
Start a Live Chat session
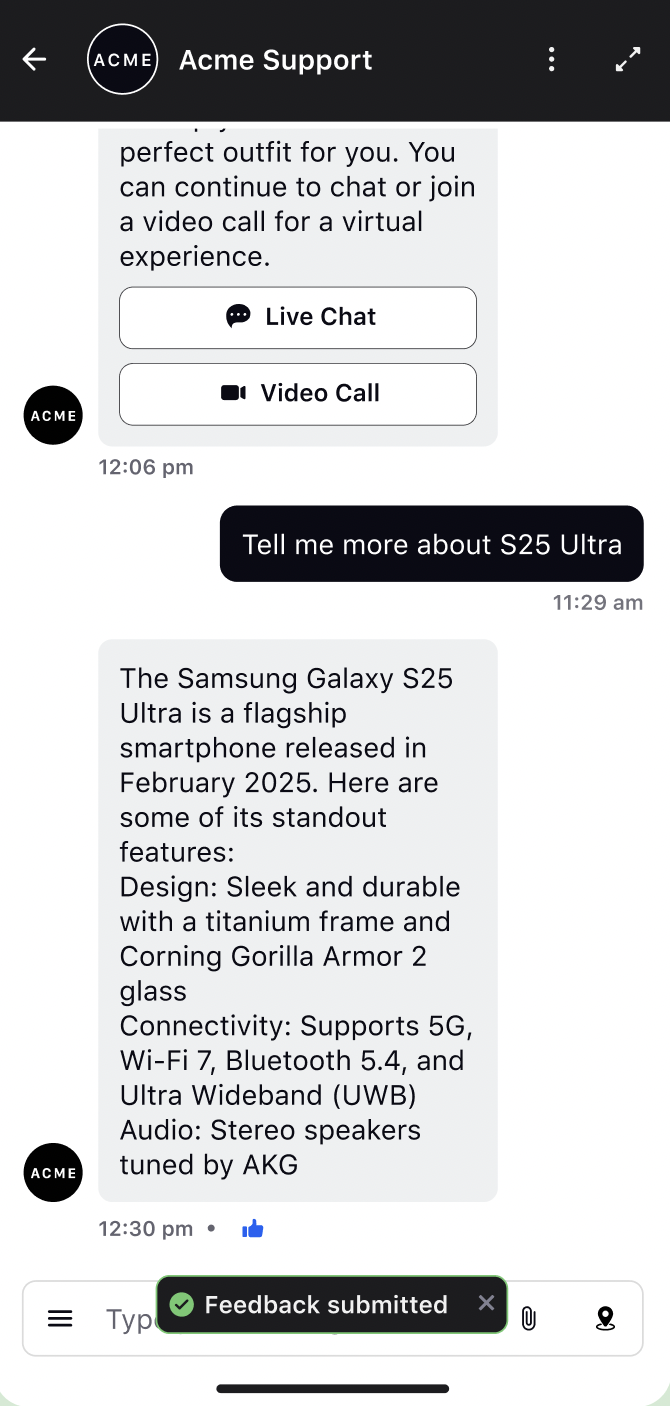[x=298, y=318]
